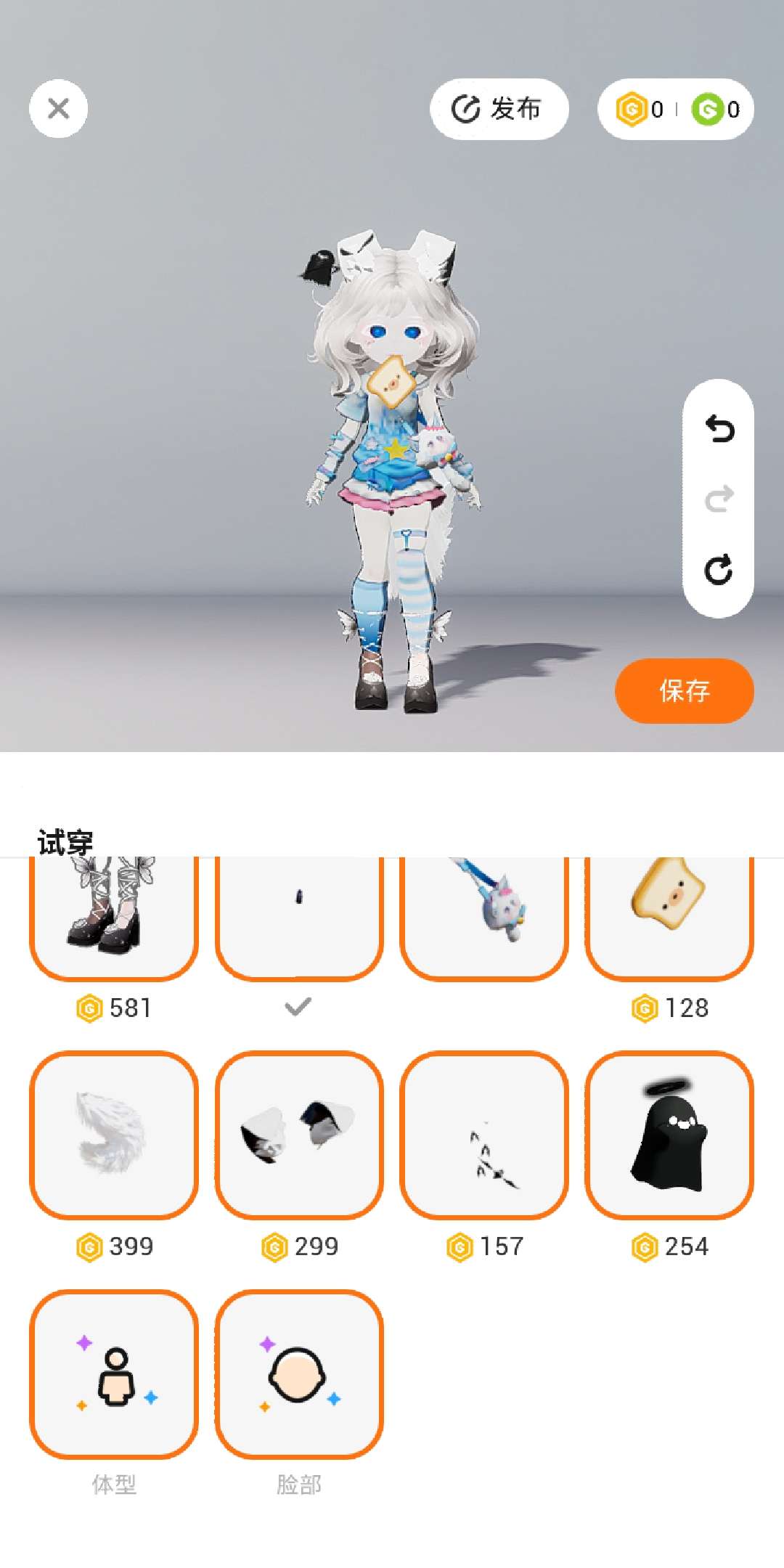Screen dimensions: 784x1568
Task: Choose the item priced 157
Action: click(x=484, y=1135)
